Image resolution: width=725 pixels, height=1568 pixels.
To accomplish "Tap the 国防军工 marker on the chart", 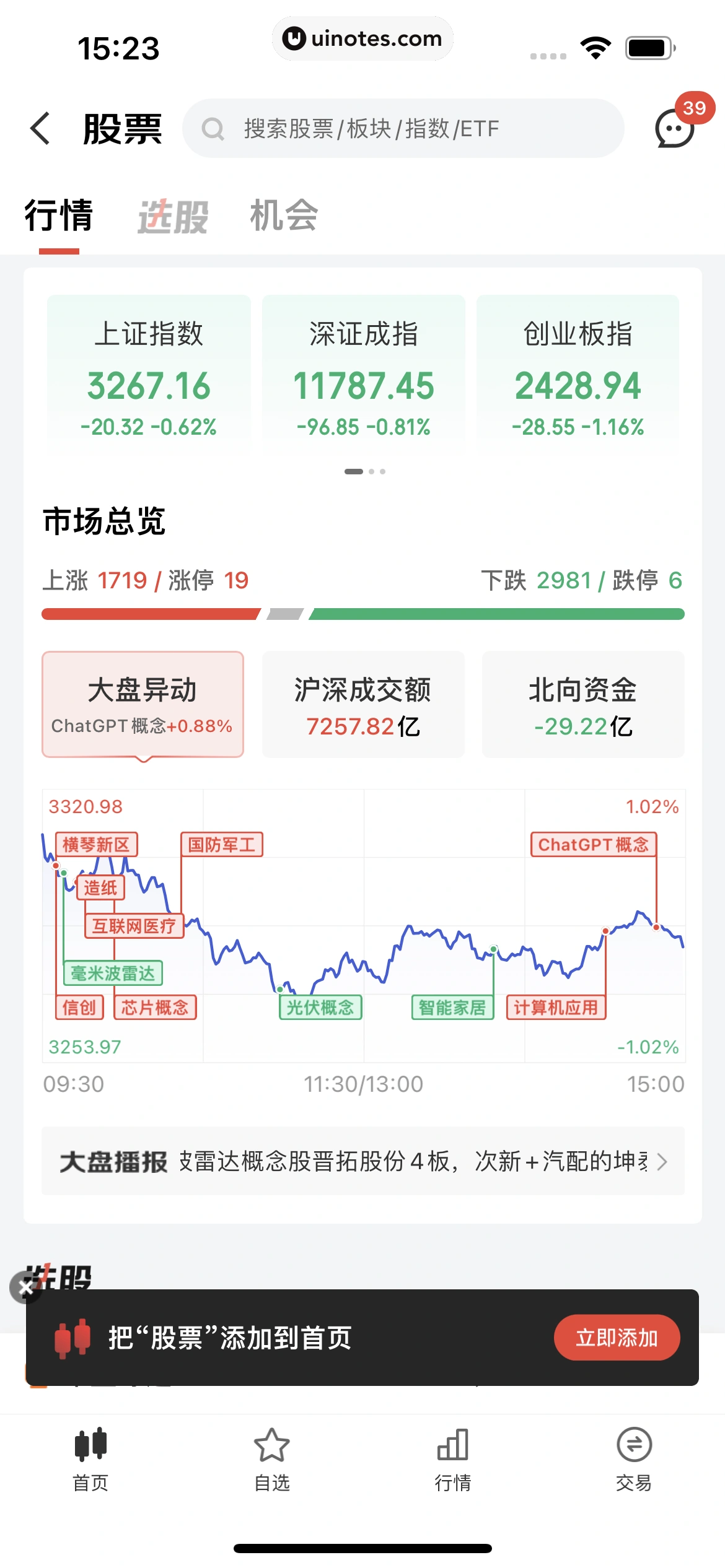I will click(x=222, y=845).
